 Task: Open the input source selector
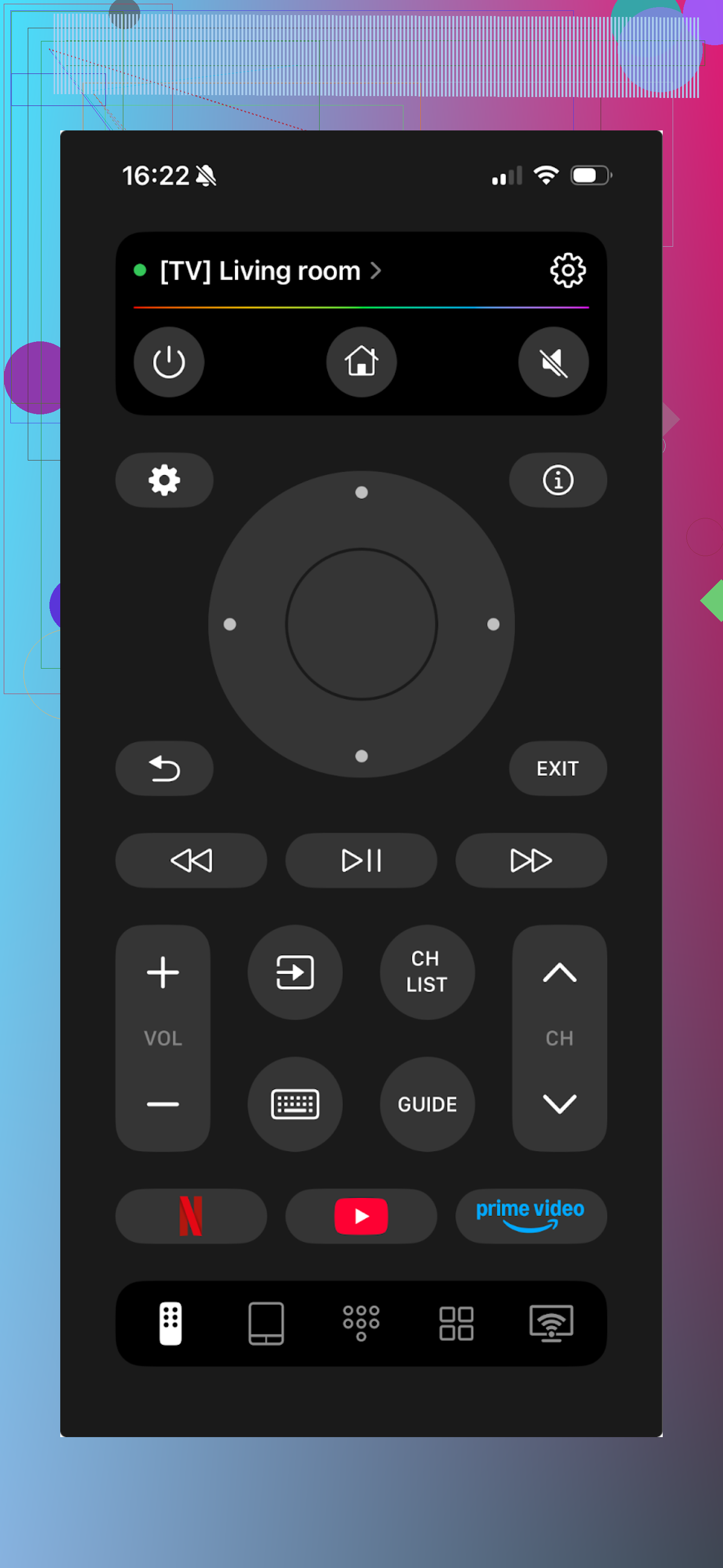pyautogui.click(x=295, y=973)
